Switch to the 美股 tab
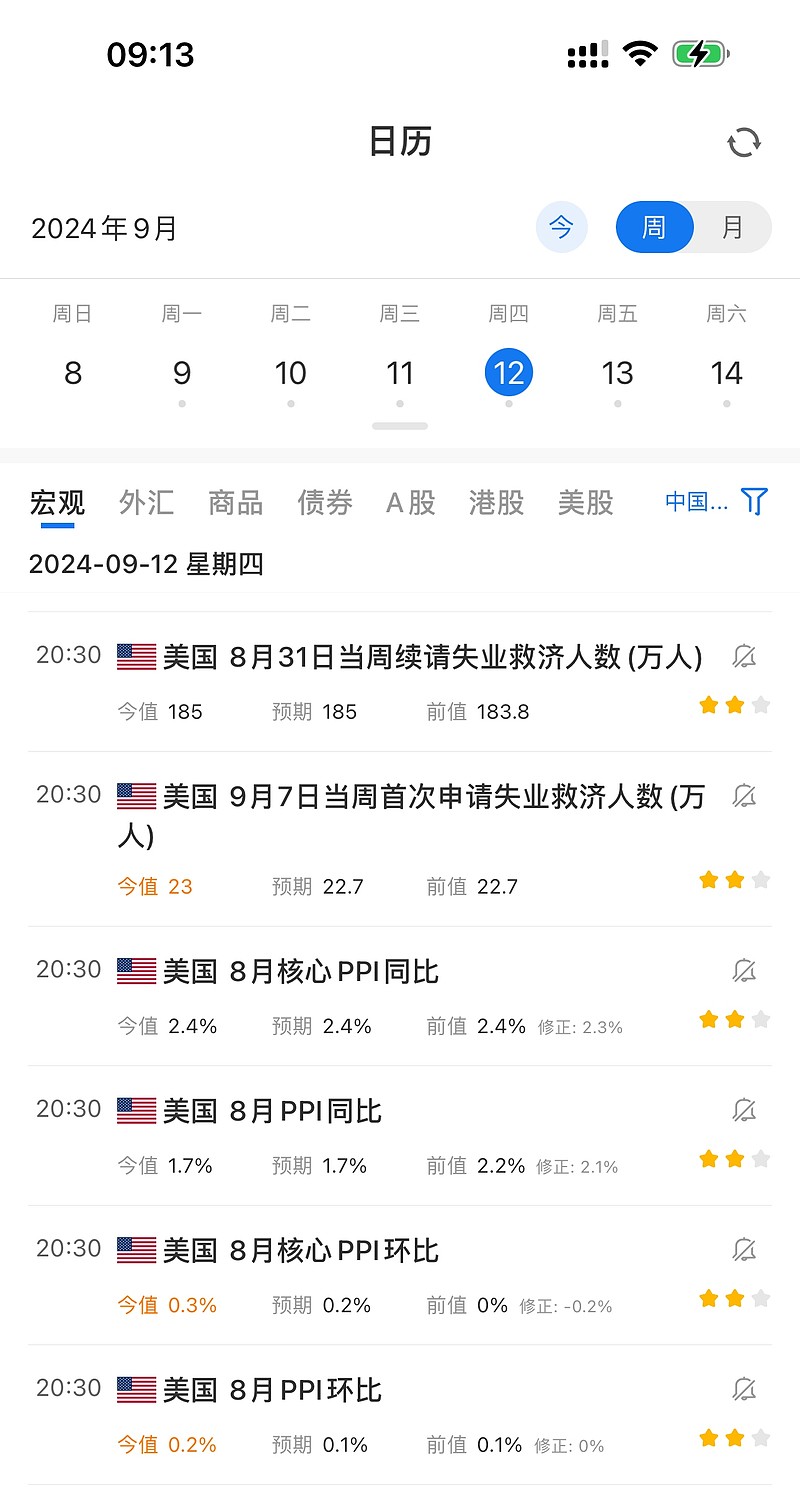Image resolution: width=800 pixels, height=1489 pixels. [586, 502]
